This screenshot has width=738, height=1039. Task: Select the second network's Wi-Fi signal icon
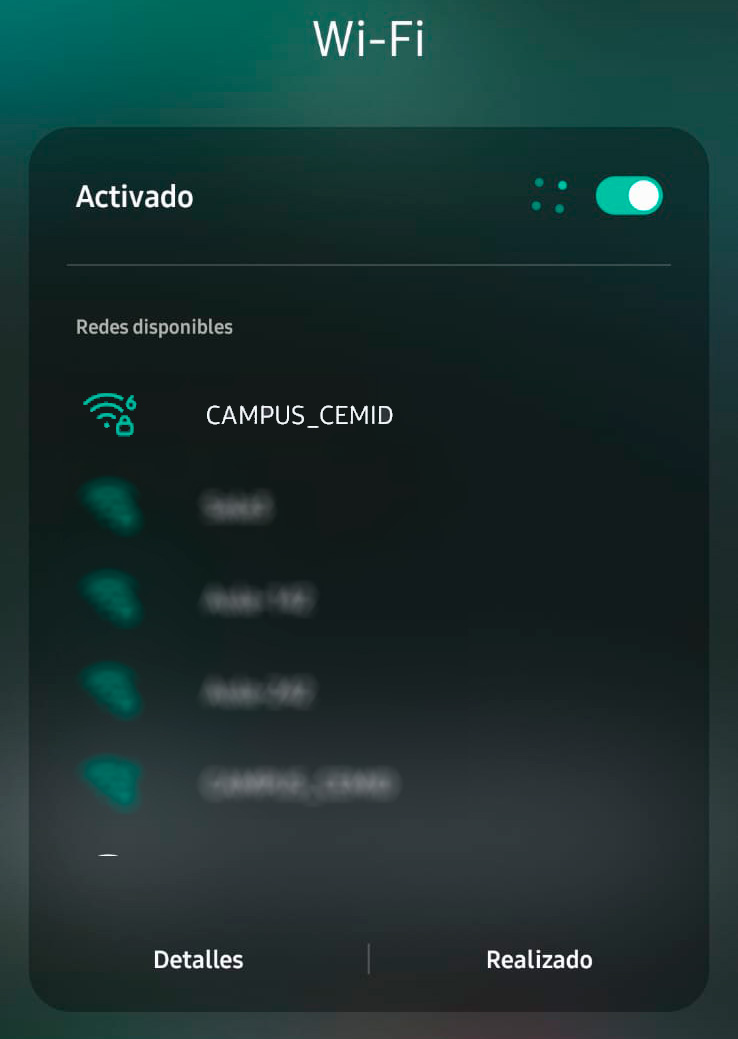[x=111, y=507]
